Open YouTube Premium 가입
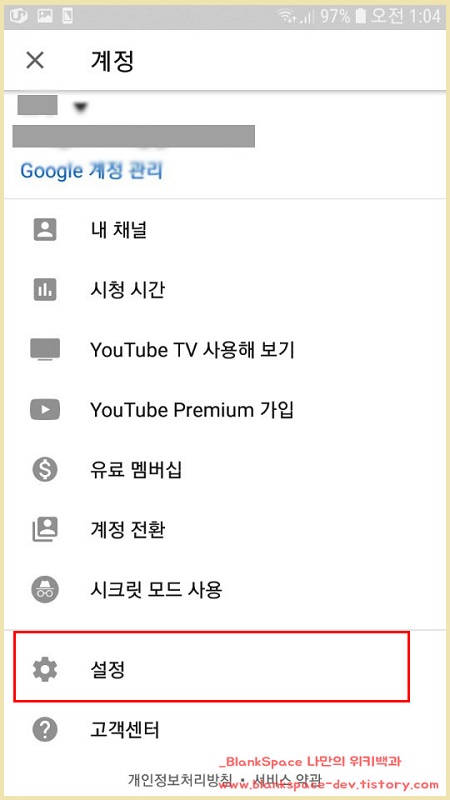Screen dimensions: 450x800 click(225, 410)
